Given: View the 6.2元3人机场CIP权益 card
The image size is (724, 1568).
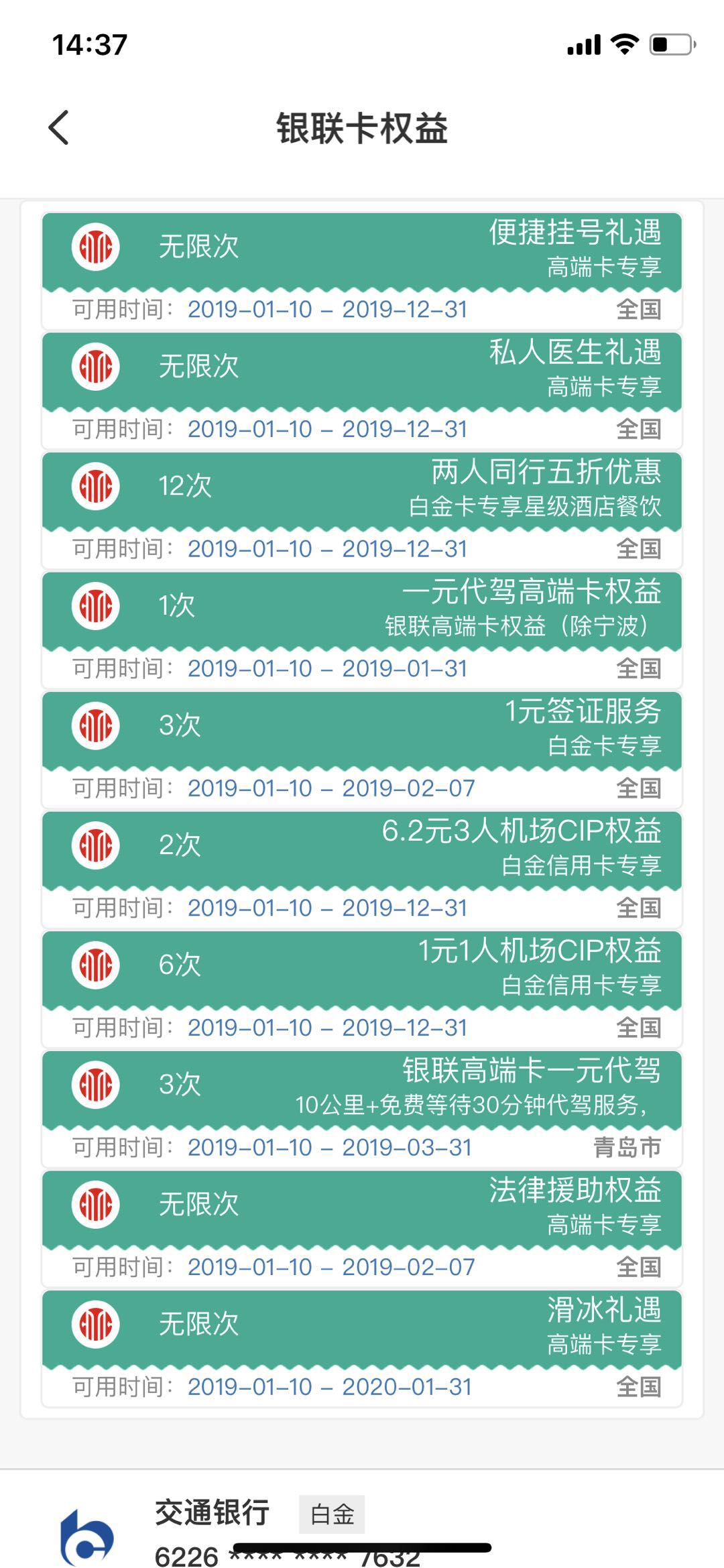Looking at the screenshot, I should point(362,869).
